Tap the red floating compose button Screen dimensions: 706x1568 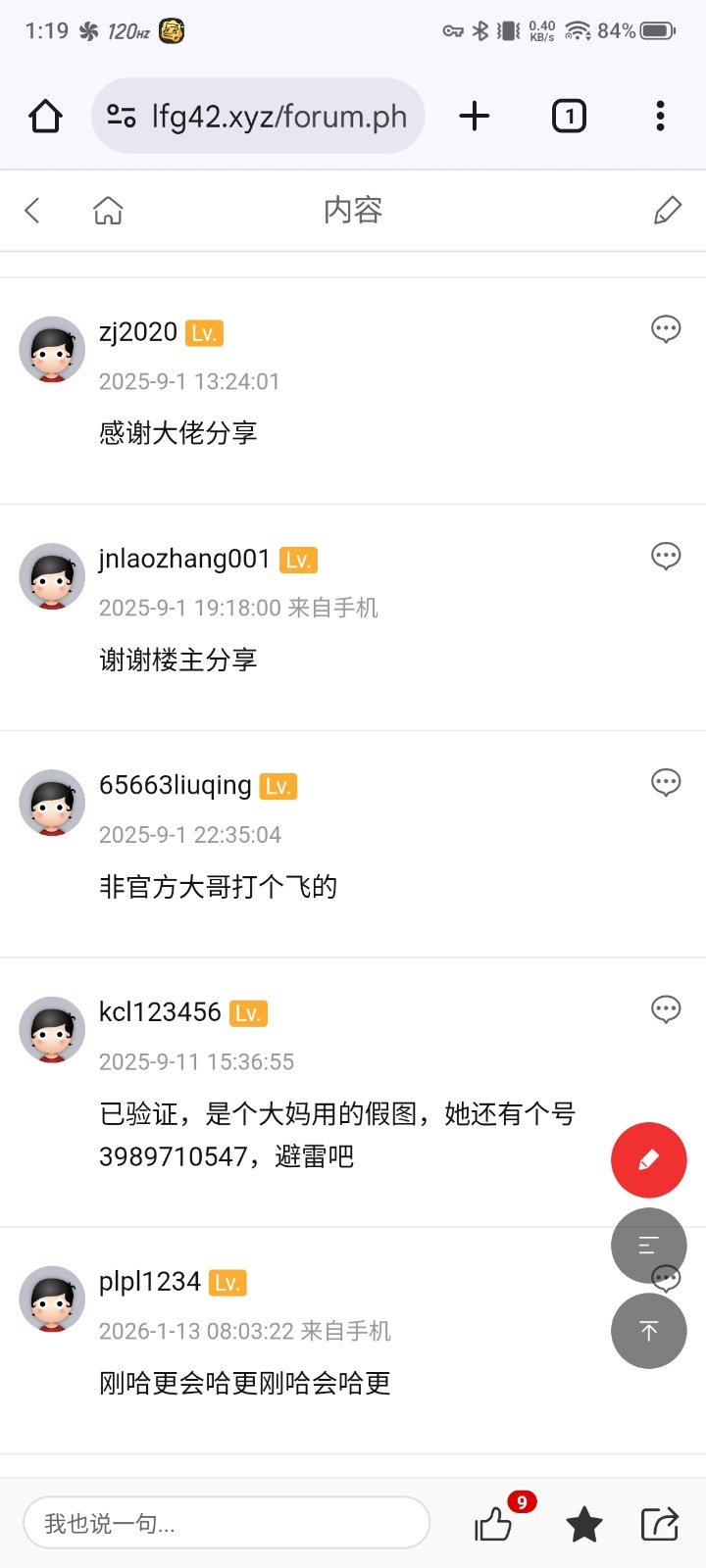coord(648,1160)
